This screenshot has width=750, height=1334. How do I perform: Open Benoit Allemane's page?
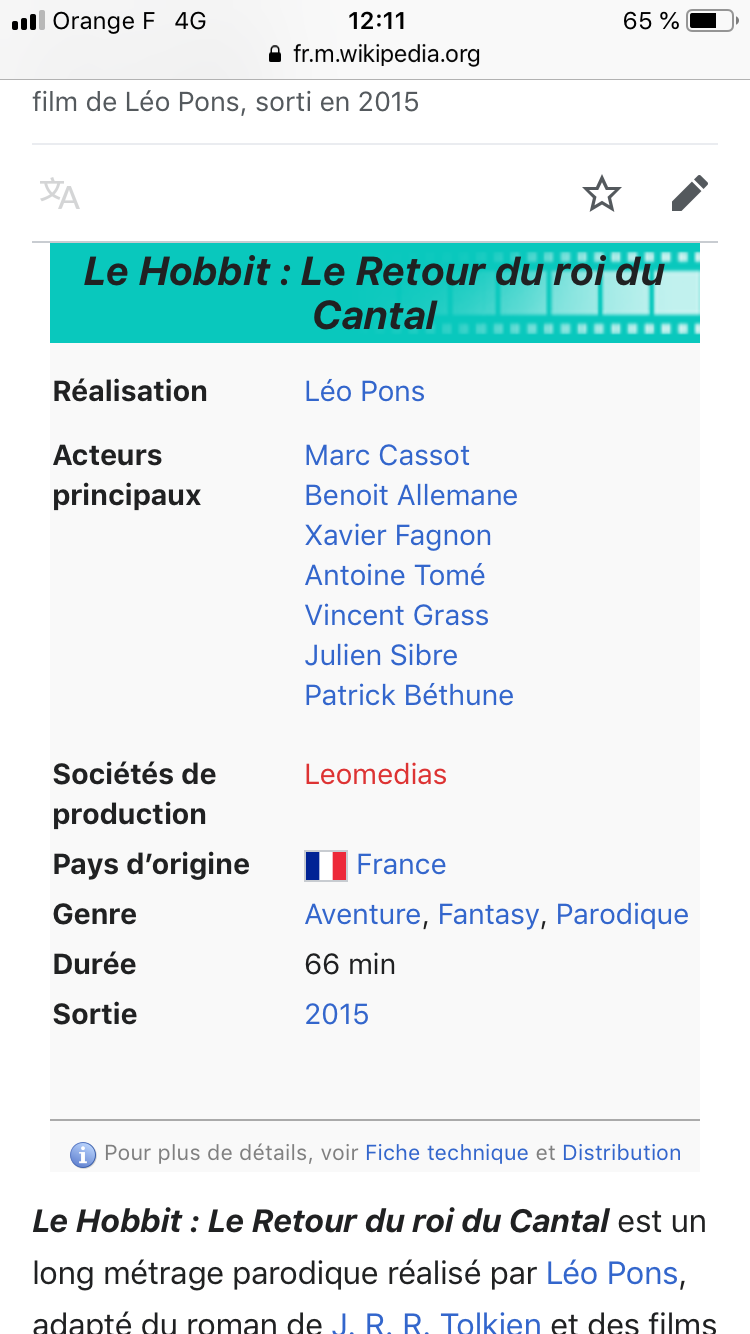(411, 495)
